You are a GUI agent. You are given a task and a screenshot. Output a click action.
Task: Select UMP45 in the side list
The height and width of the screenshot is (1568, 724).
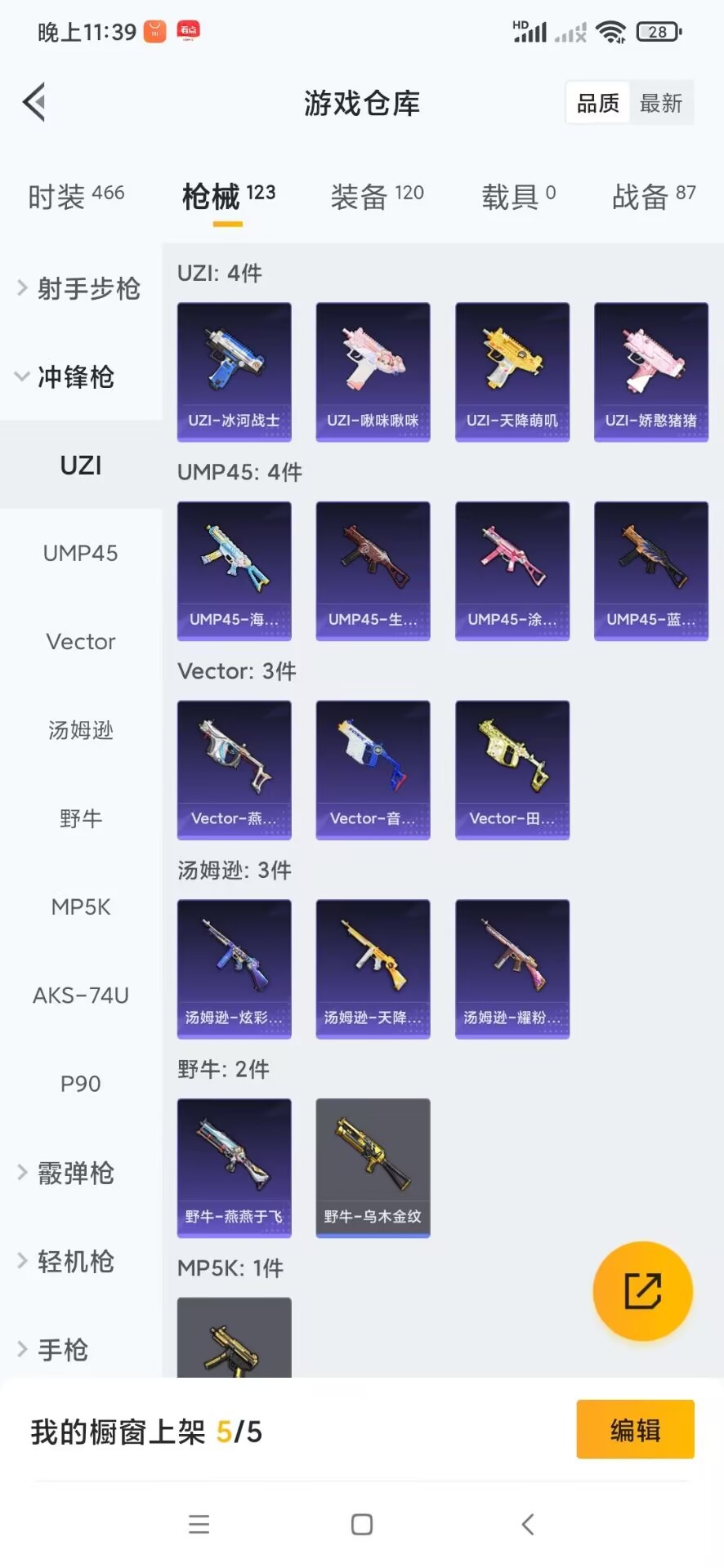80,554
